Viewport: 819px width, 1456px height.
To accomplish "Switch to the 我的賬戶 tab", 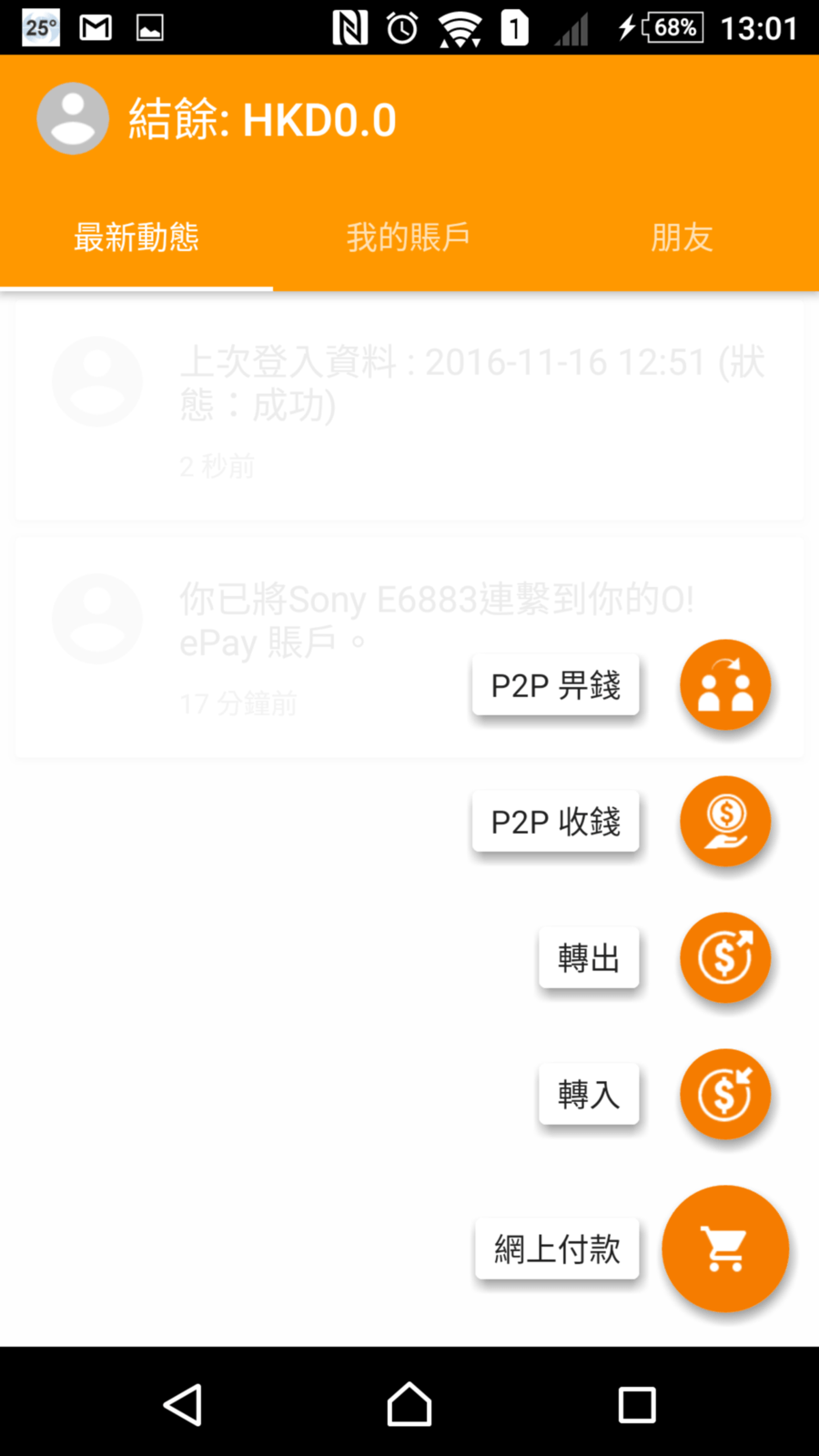I will tap(409, 238).
